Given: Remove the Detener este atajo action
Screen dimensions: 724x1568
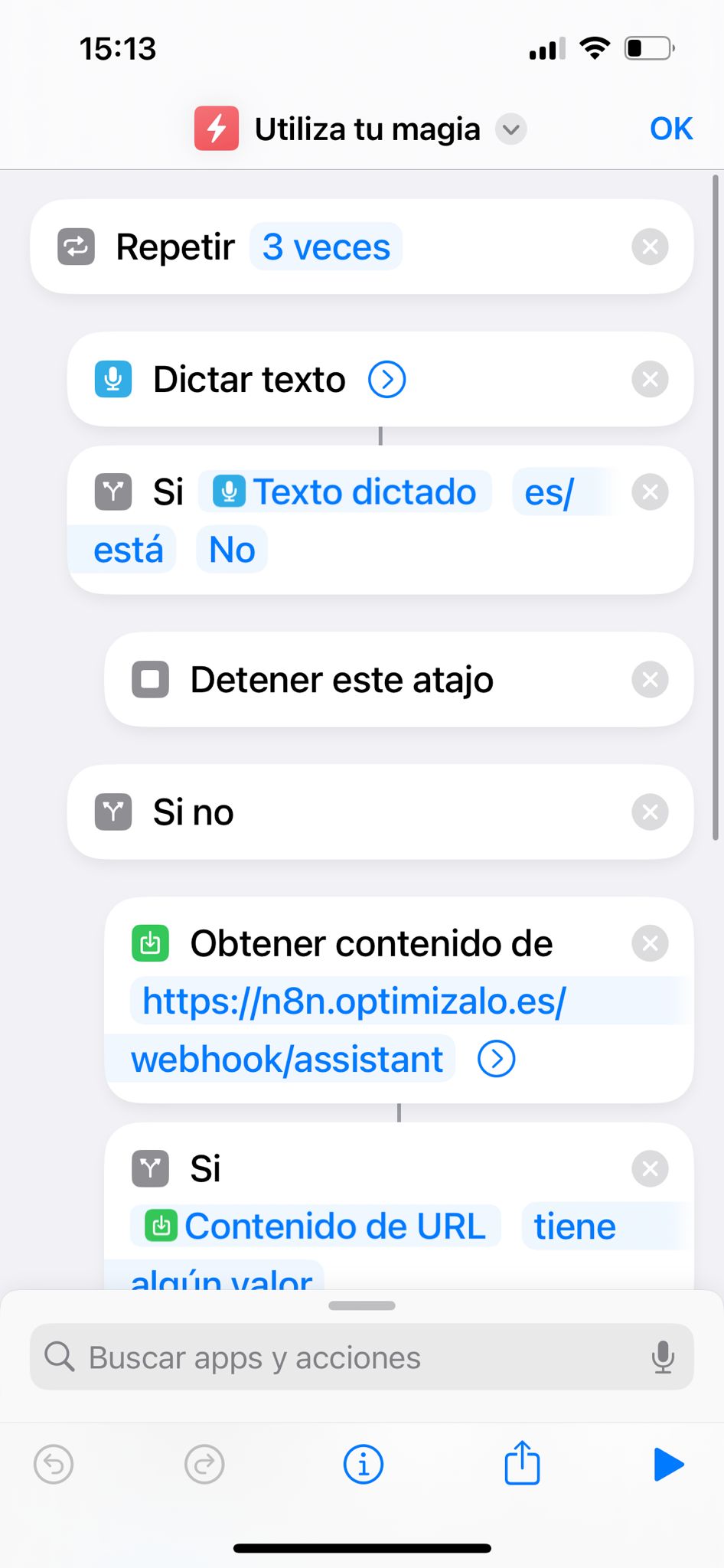Looking at the screenshot, I should [x=650, y=679].
